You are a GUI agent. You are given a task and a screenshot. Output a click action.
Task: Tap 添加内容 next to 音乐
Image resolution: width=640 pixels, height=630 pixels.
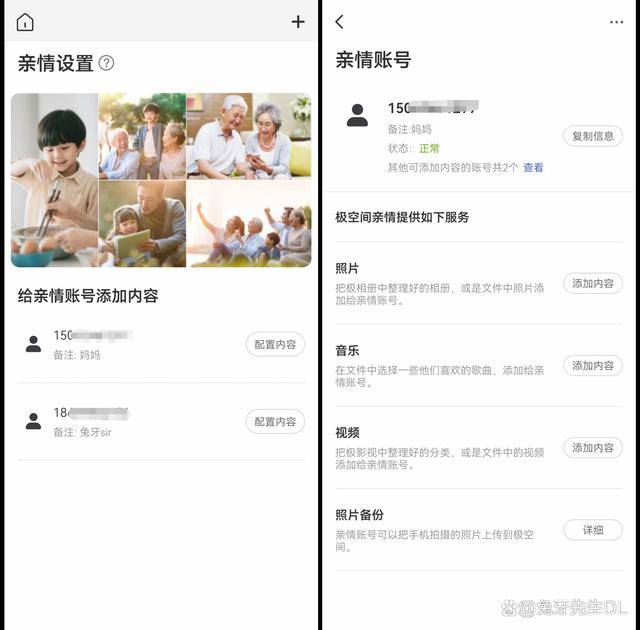[x=593, y=365]
